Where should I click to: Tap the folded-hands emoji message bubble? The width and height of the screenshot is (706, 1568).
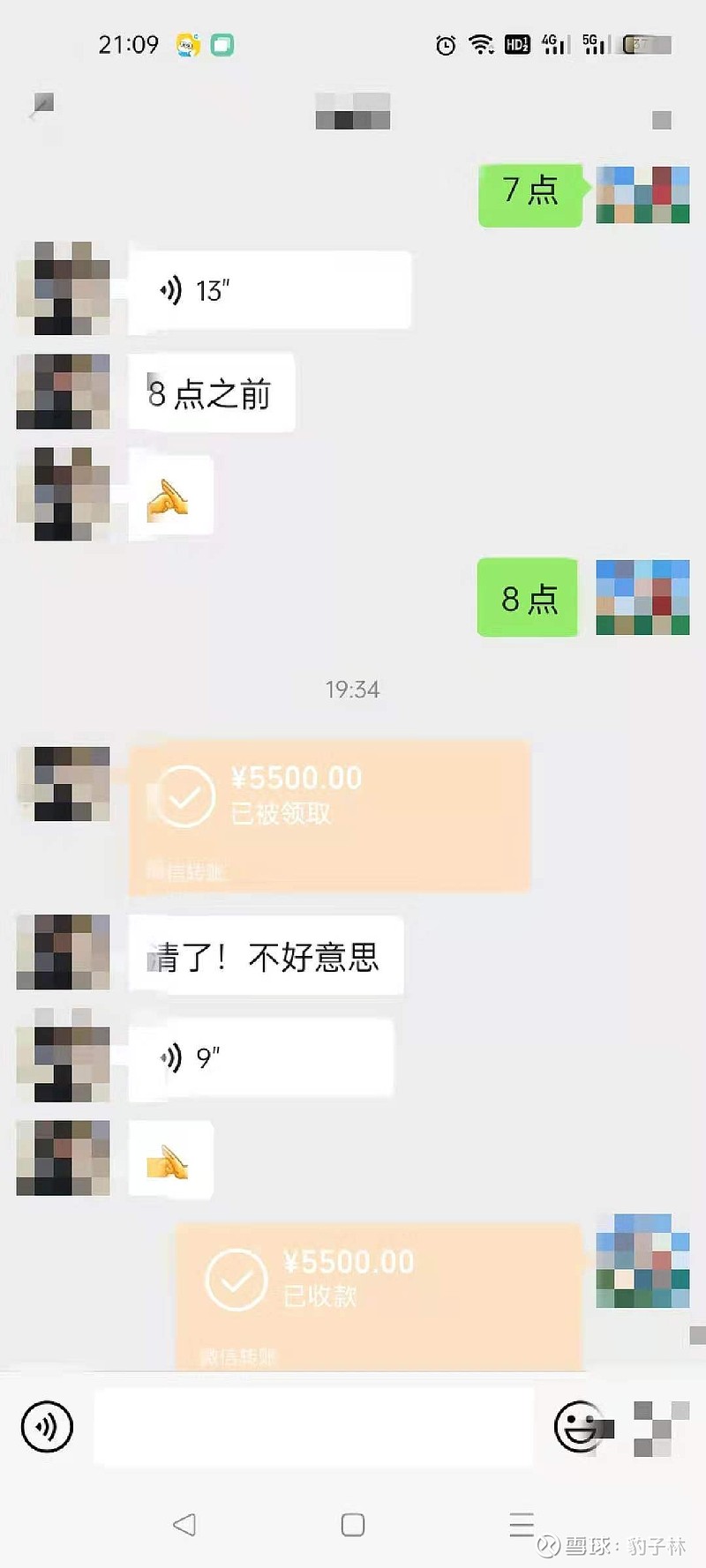[x=173, y=495]
